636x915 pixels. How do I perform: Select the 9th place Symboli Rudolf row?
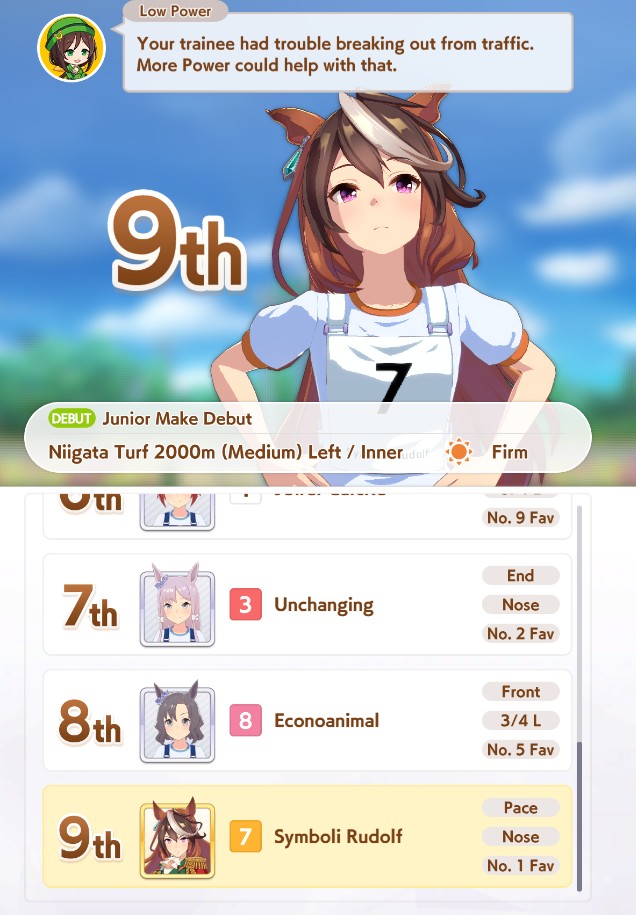[x=307, y=836]
